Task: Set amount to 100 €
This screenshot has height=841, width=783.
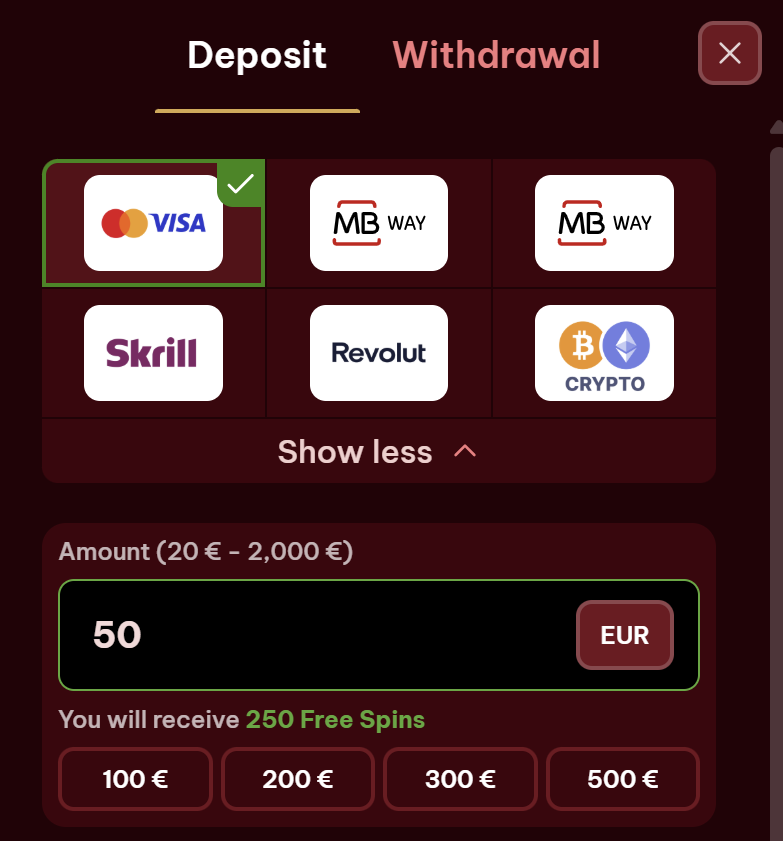Action: (135, 779)
